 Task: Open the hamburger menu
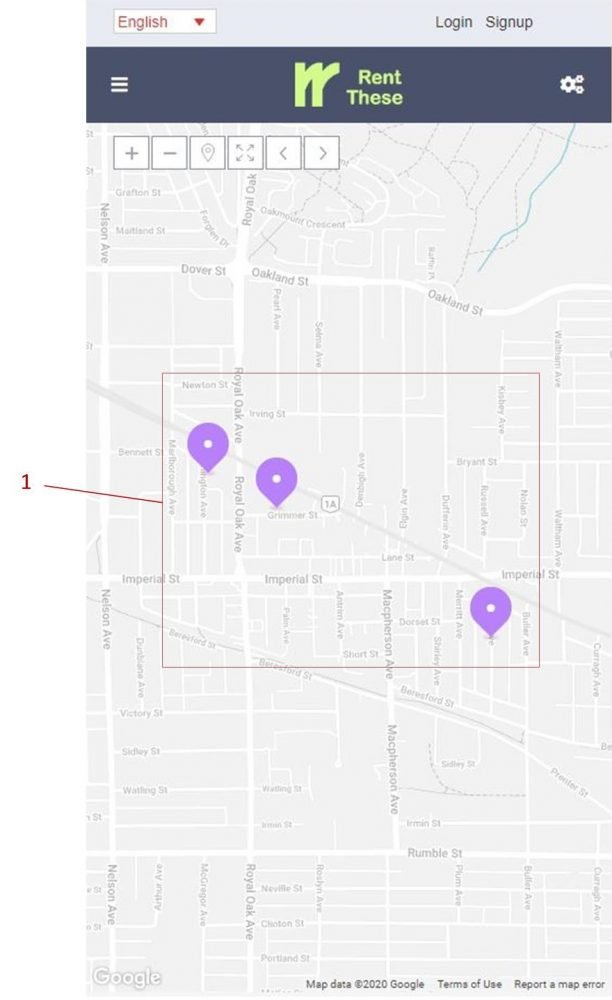point(120,84)
